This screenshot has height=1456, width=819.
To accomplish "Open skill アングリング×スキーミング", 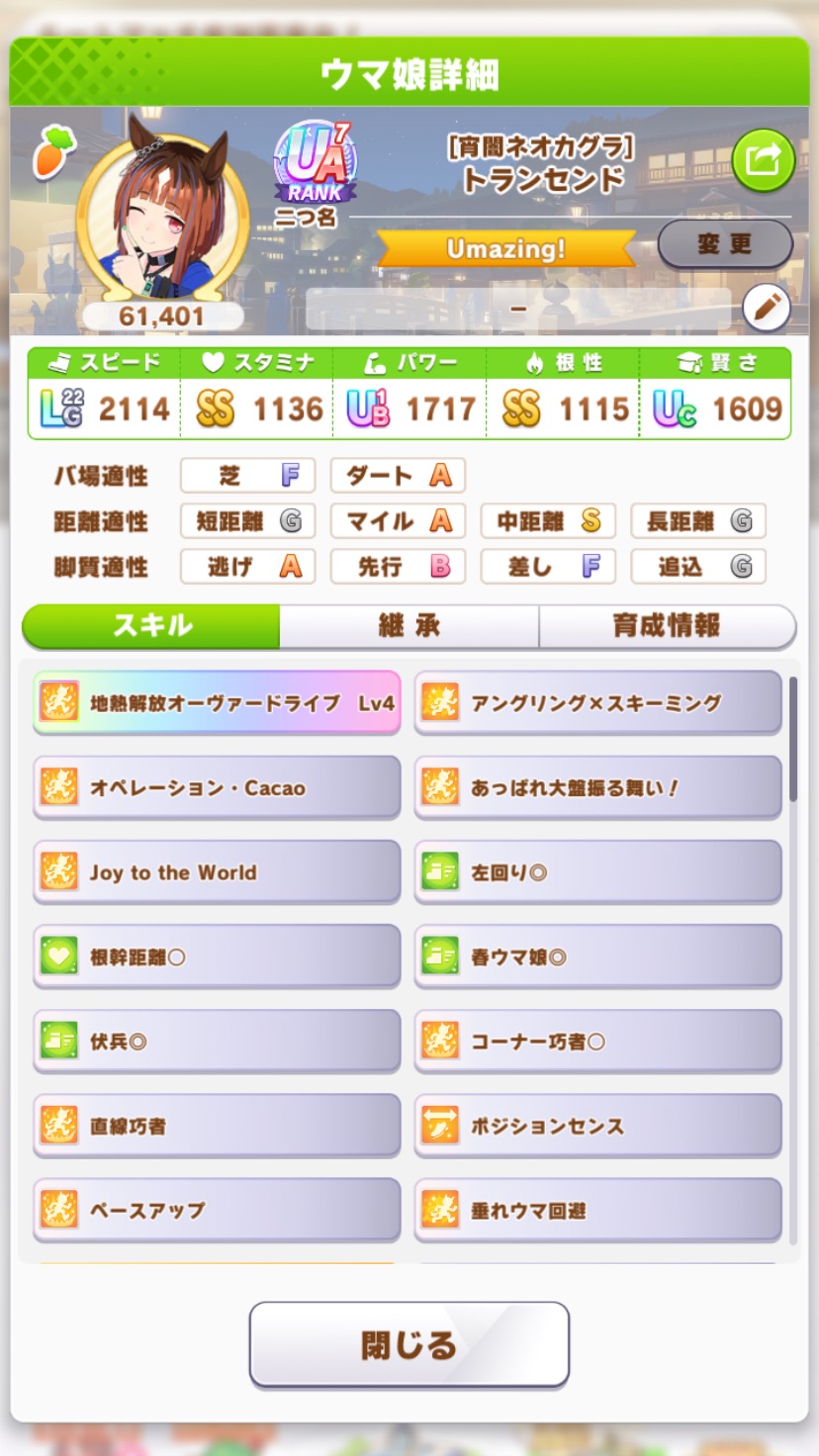I will [x=597, y=703].
